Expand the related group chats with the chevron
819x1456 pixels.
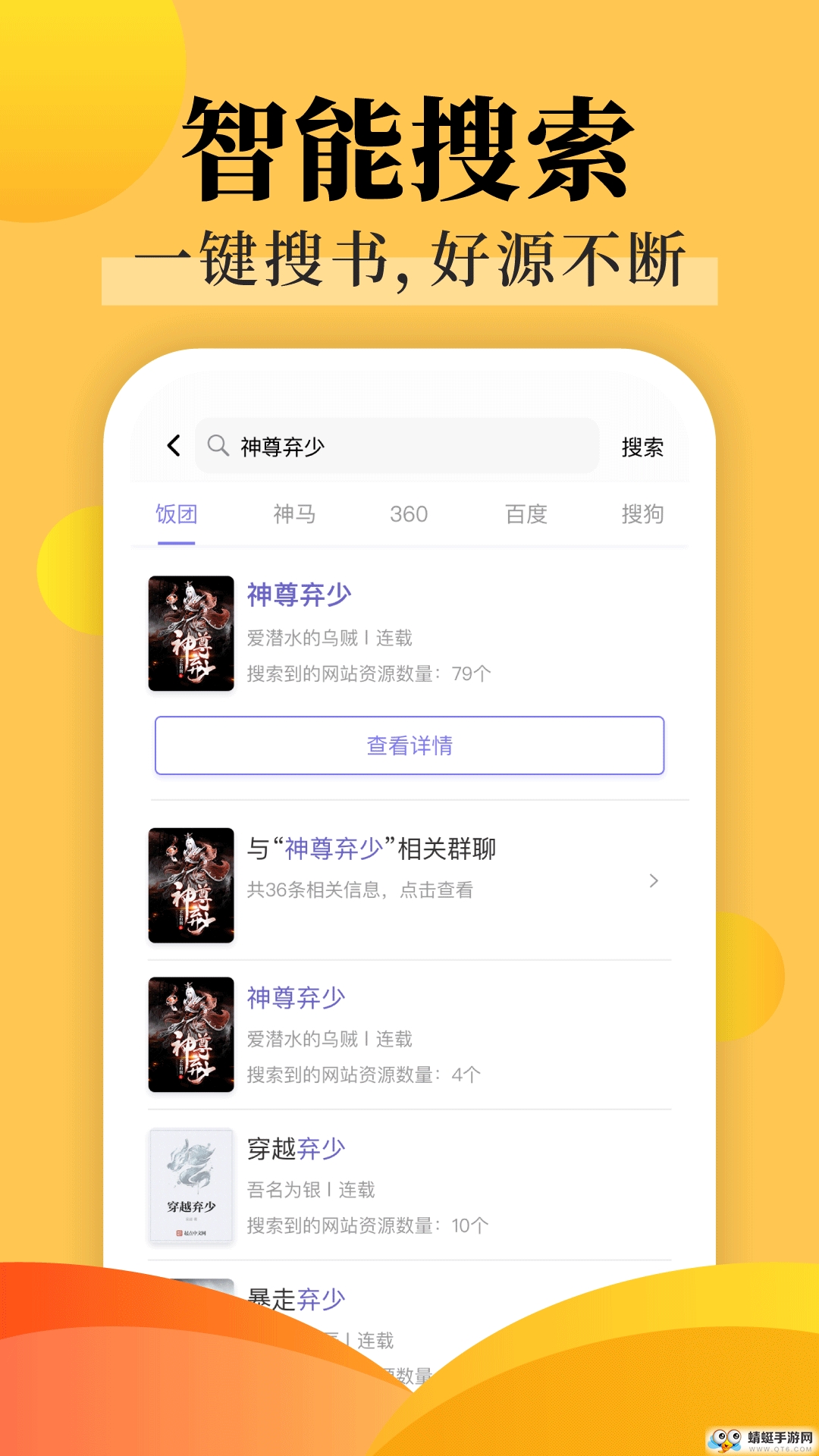coord(654,881)
